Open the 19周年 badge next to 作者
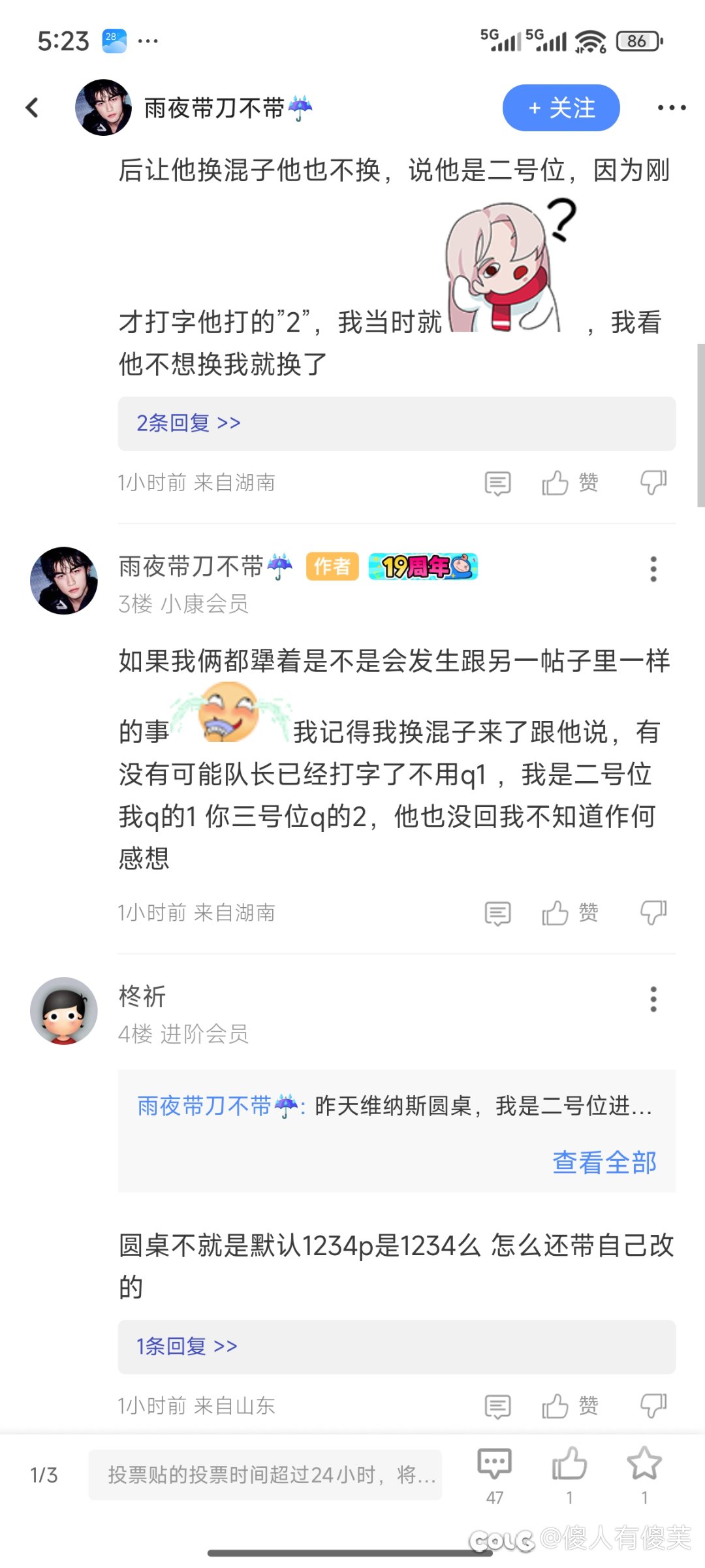Image resolution: width=705 pixels, height=1568 pixels. pos(423,566)
